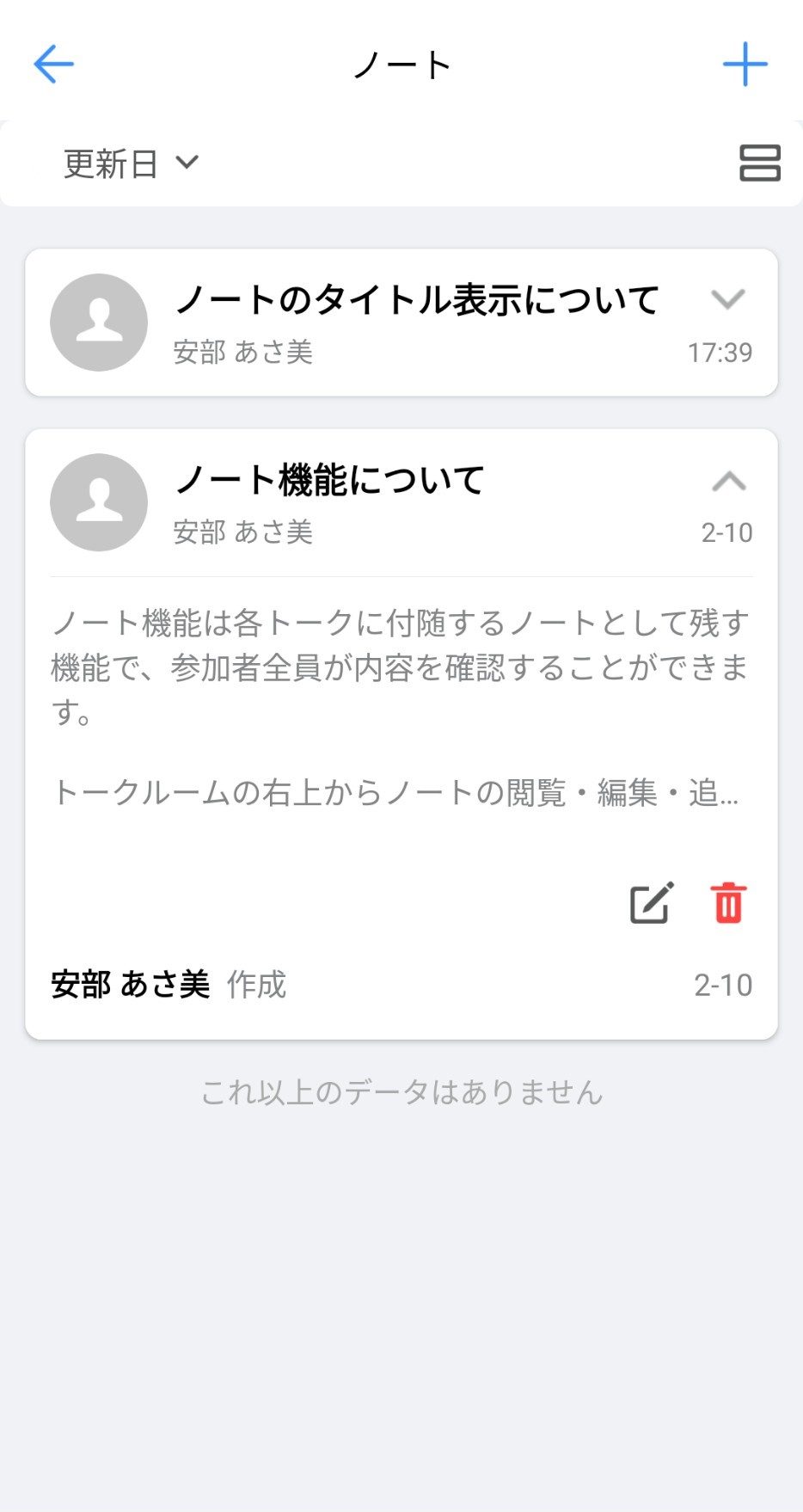Add a new note with plus icon
The image size is (803, 1512).
(745, 65)
